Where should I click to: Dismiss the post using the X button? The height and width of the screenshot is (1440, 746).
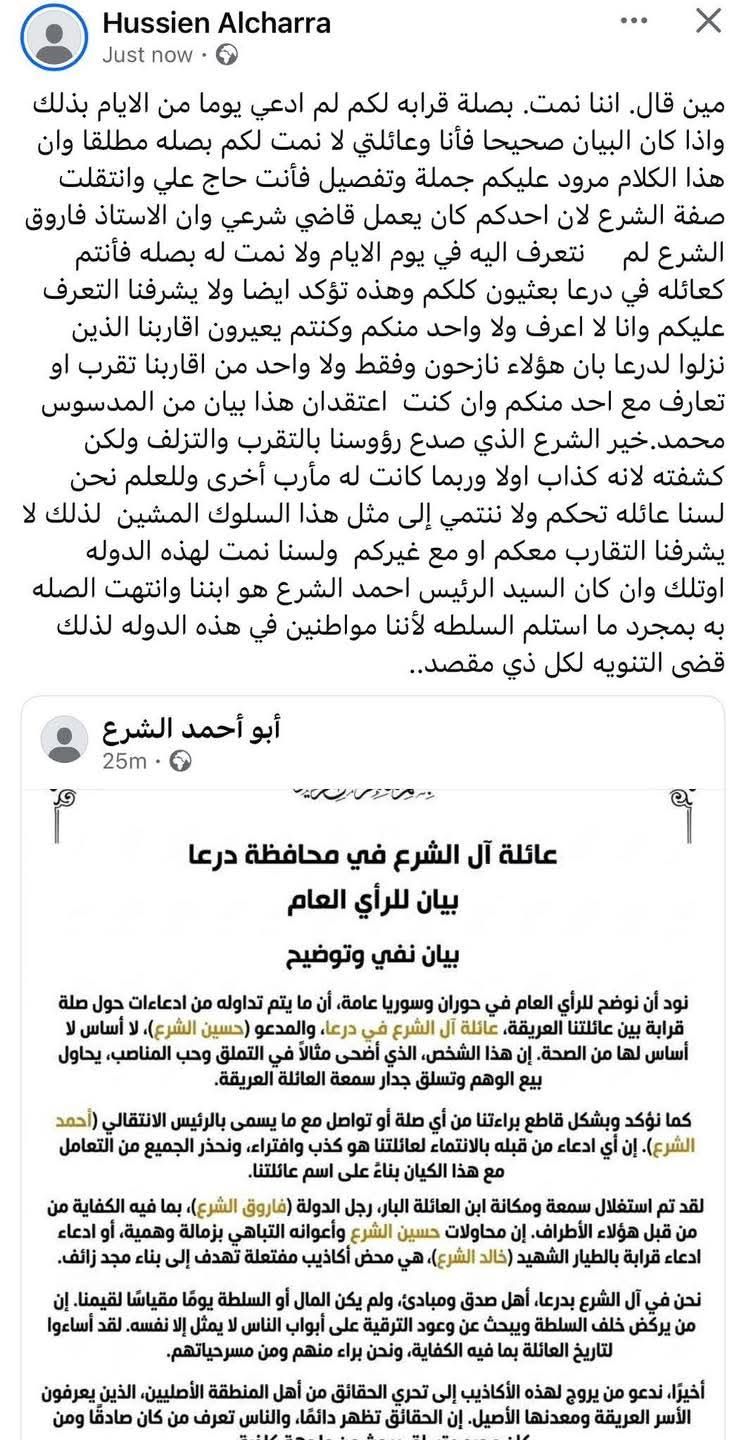click(710, 17)
